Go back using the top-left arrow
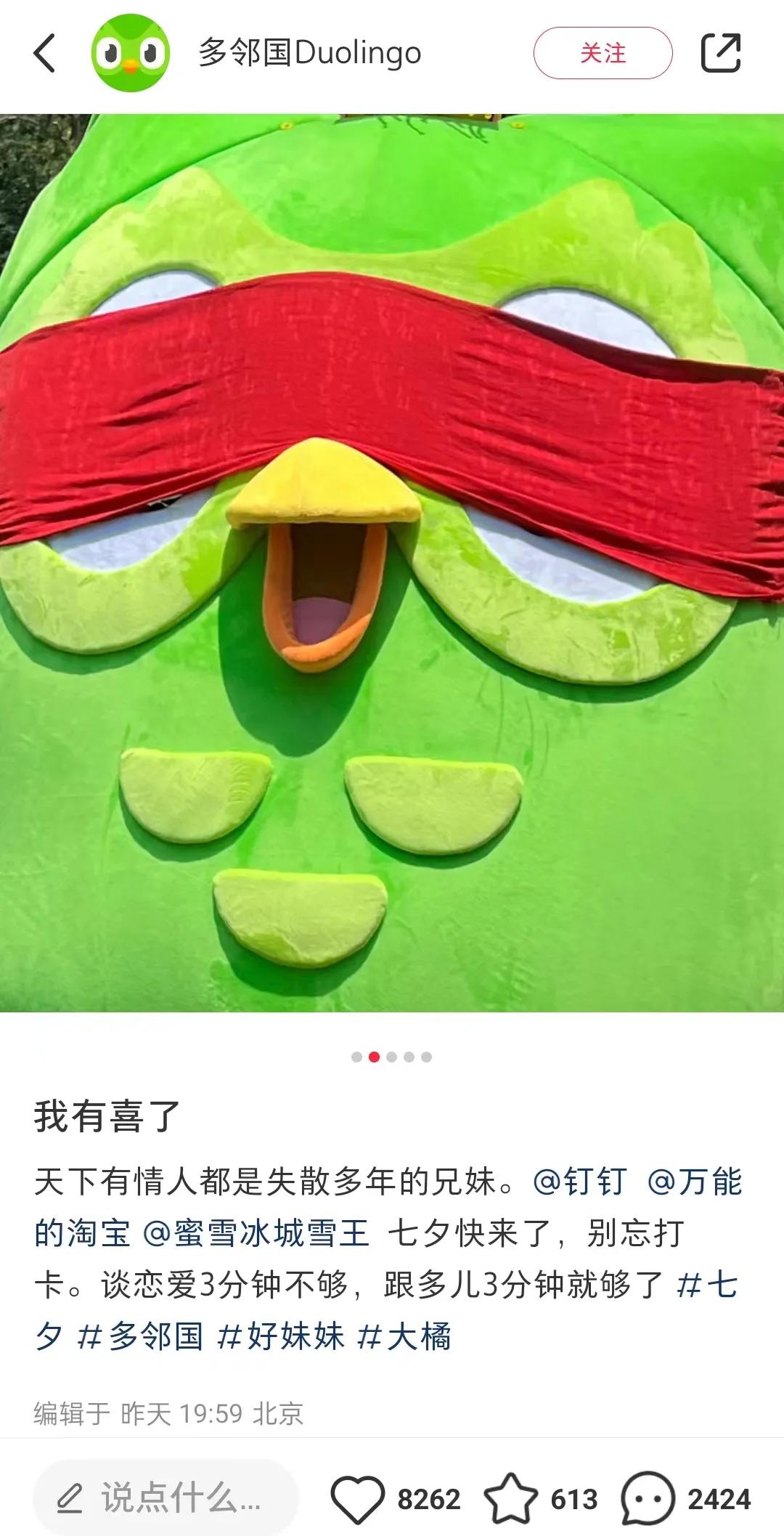This screenshot has width=784, height=1536. point(44,53)
